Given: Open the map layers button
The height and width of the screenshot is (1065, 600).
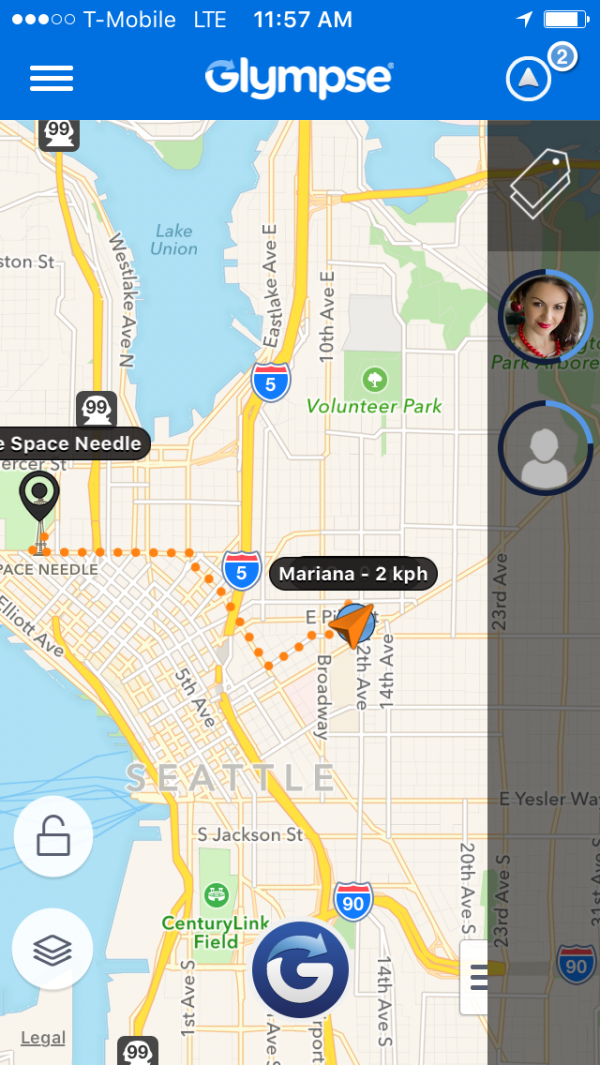Looking at the screenshot, I should (x=53, y=949).
